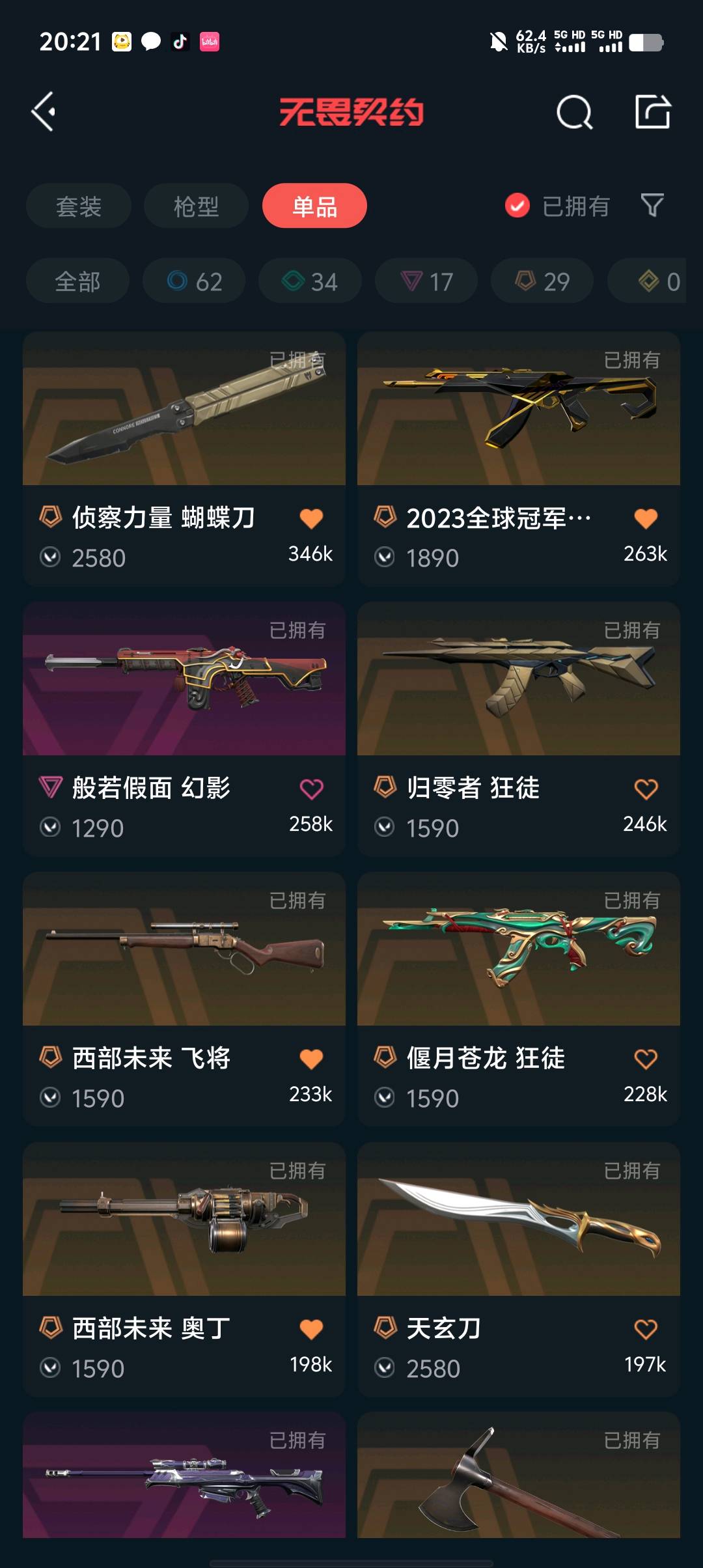Filter by the blue tier chip 62
703x1568 pixels.
194,281
